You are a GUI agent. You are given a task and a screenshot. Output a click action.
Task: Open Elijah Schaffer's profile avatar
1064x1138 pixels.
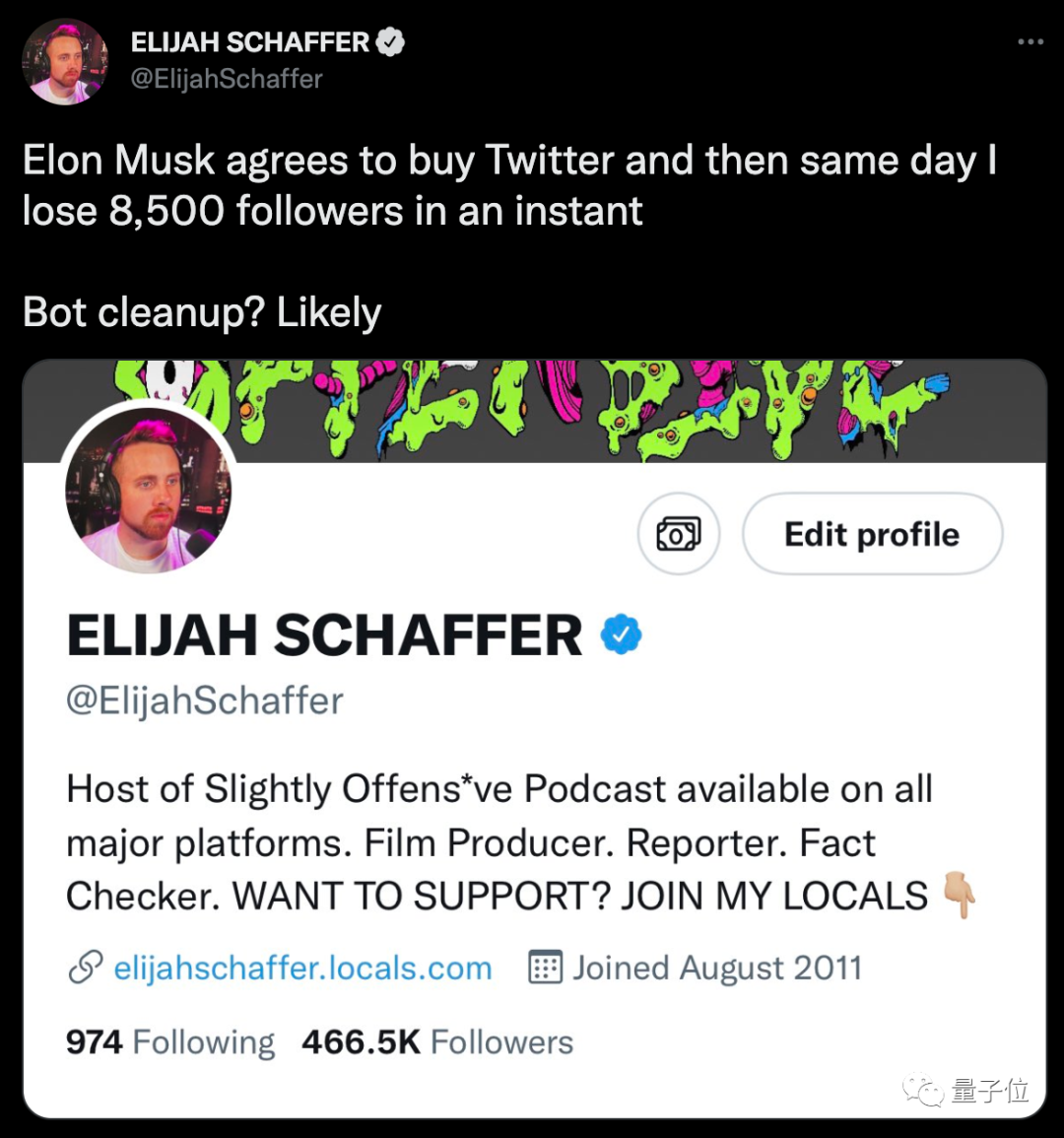click(x=65, y=61)
